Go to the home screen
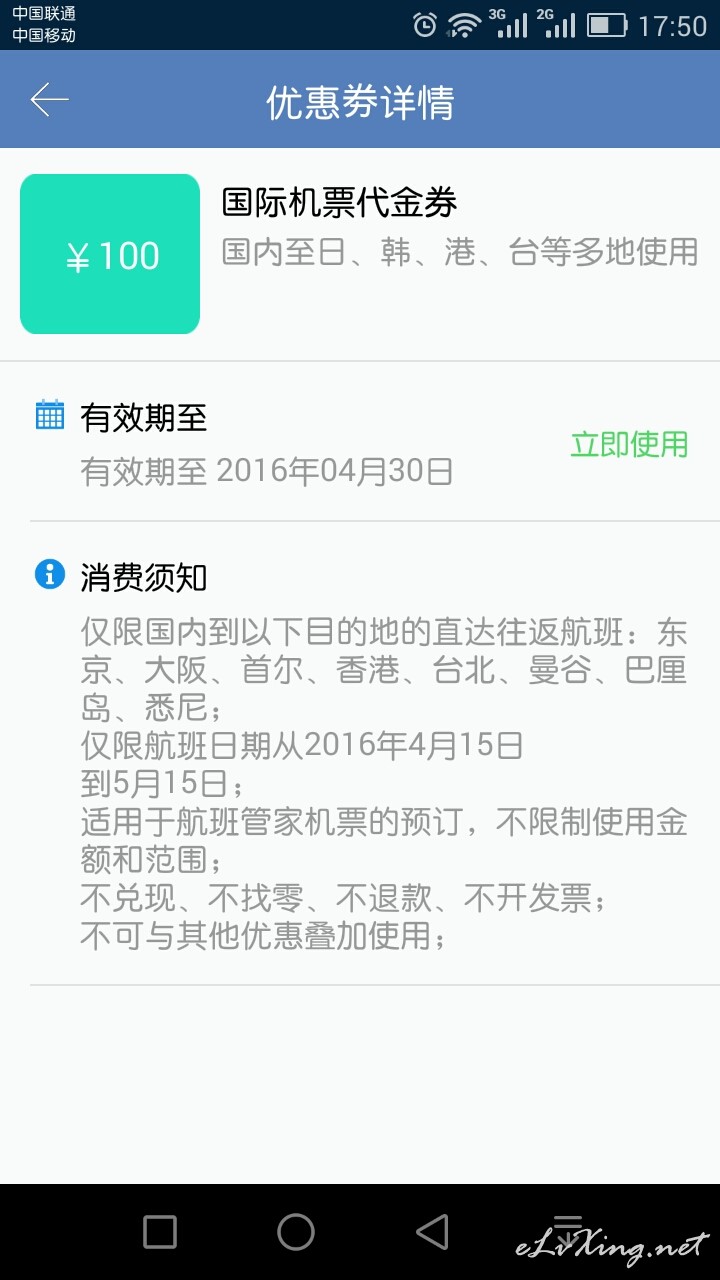This screenshot has width=720, height=1280. (296, 1232)
